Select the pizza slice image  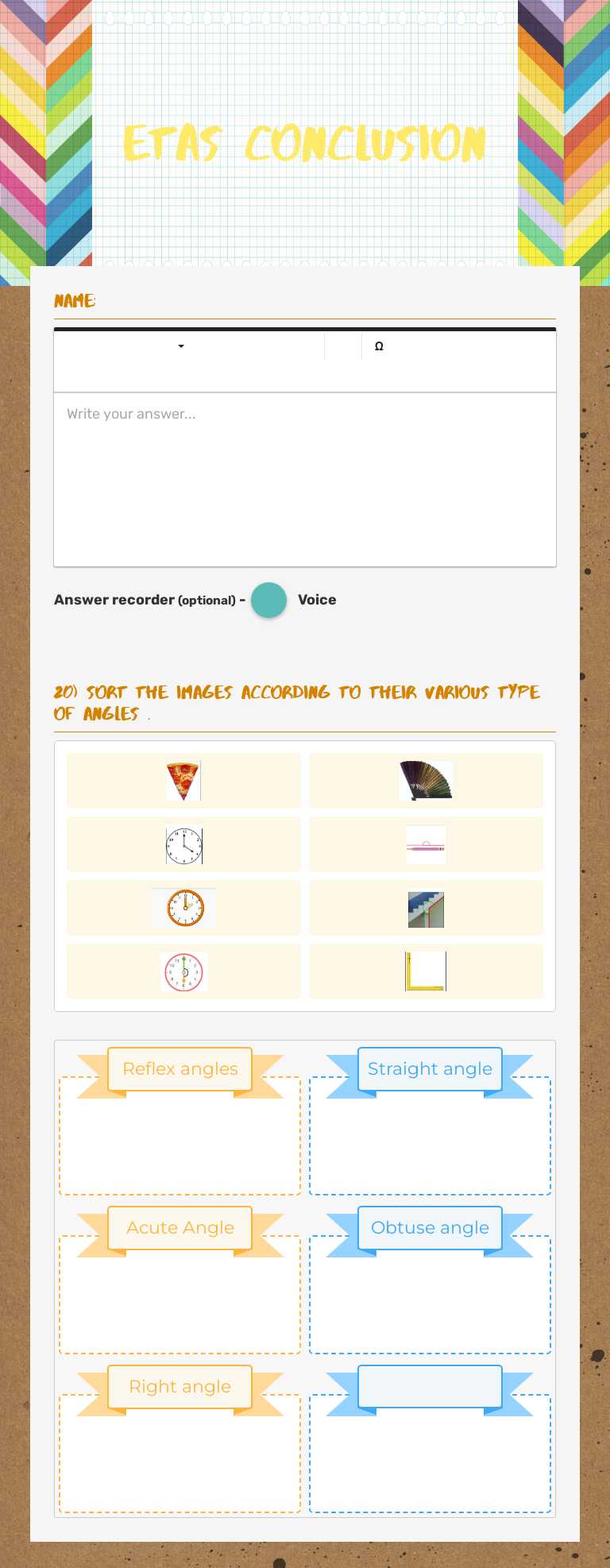point(183,780)
